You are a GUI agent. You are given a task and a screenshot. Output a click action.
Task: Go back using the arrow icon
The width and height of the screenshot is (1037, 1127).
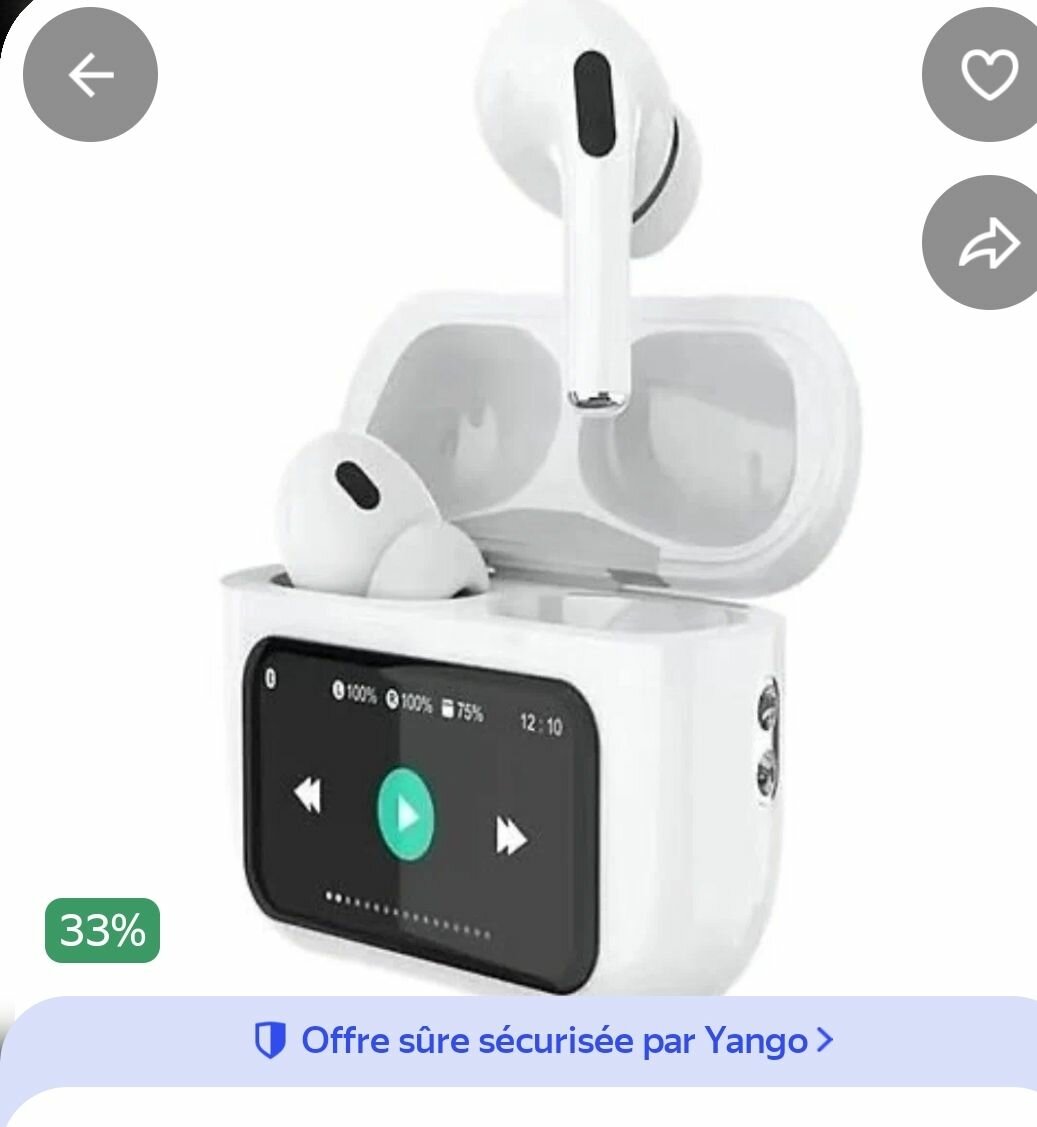pyautogui.click(x=90, y=75)
